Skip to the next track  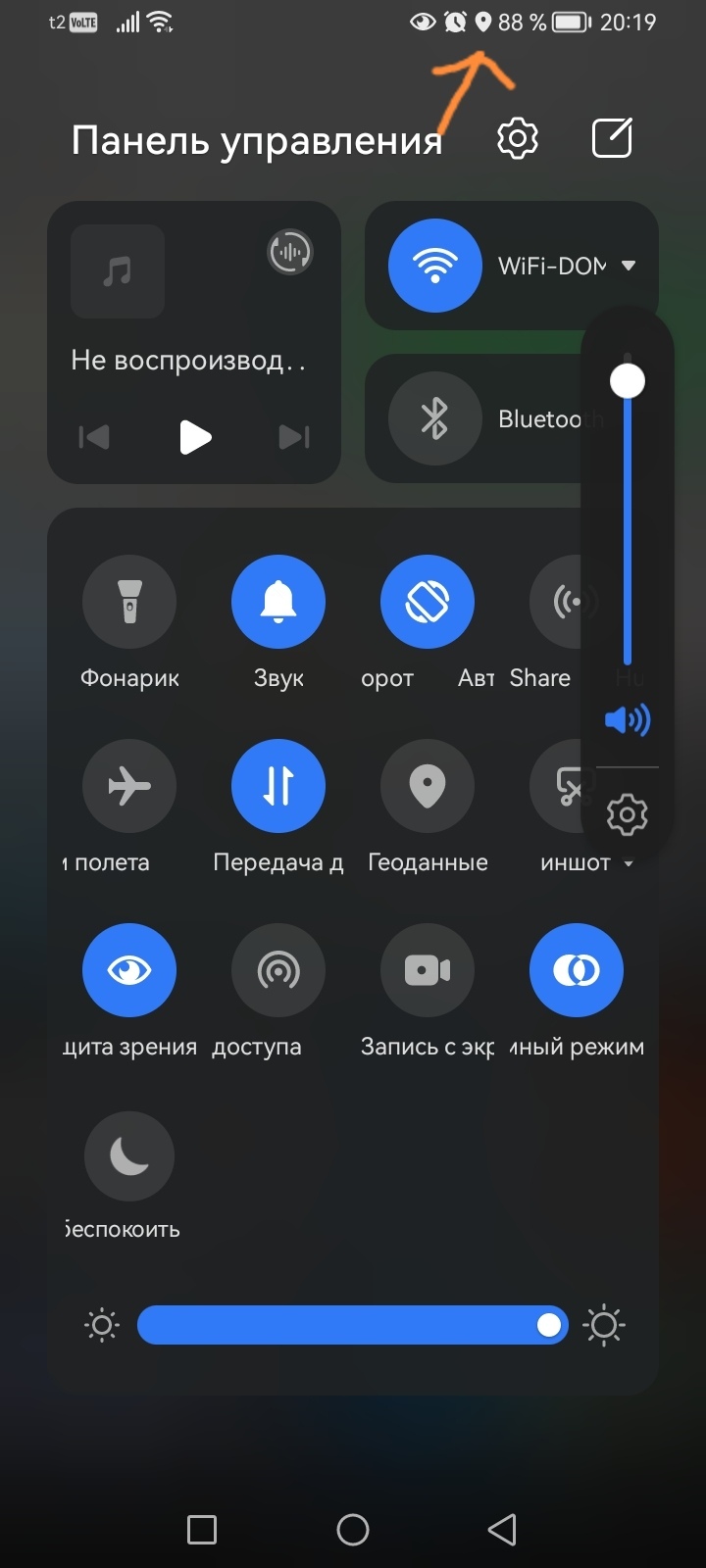point(294,437)
